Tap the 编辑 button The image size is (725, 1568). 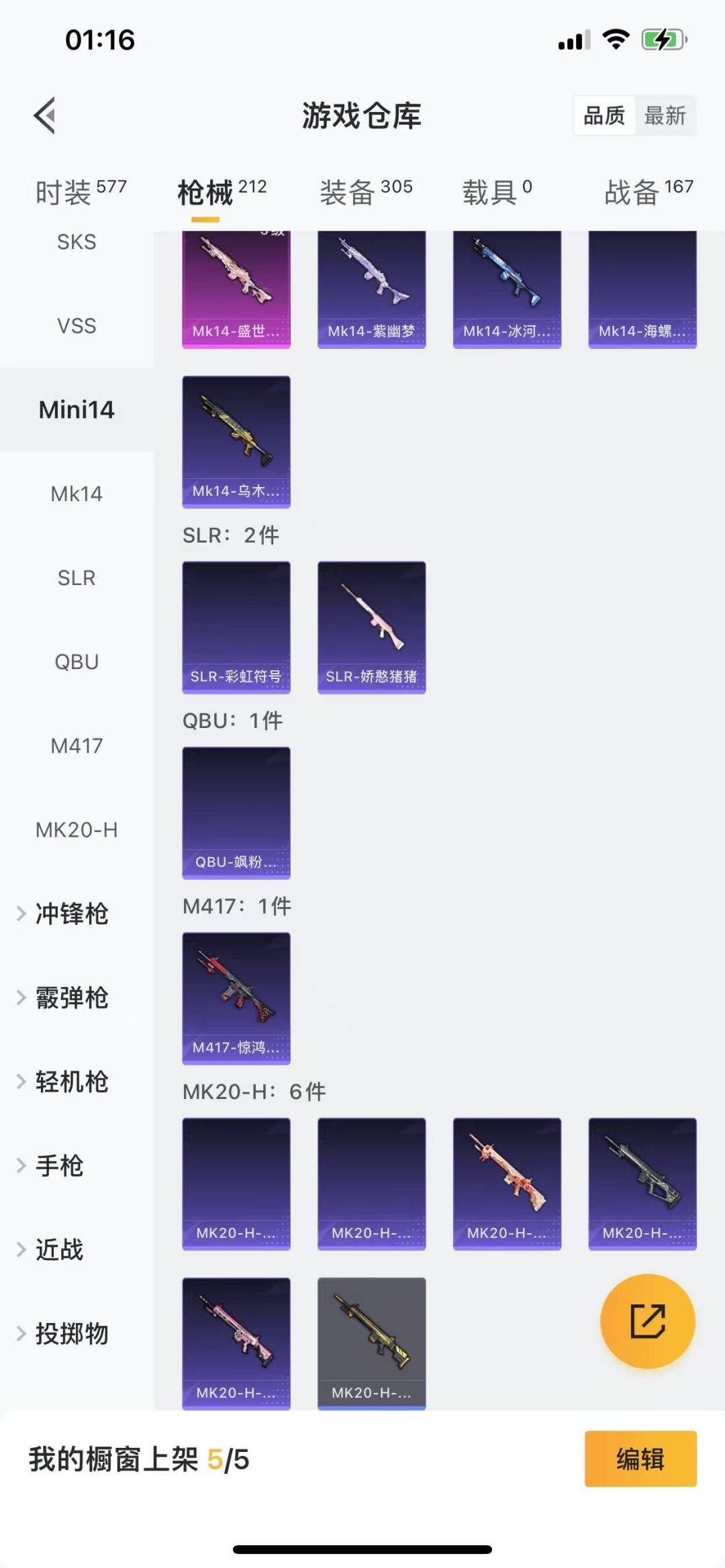click(x=640, y=1459)
